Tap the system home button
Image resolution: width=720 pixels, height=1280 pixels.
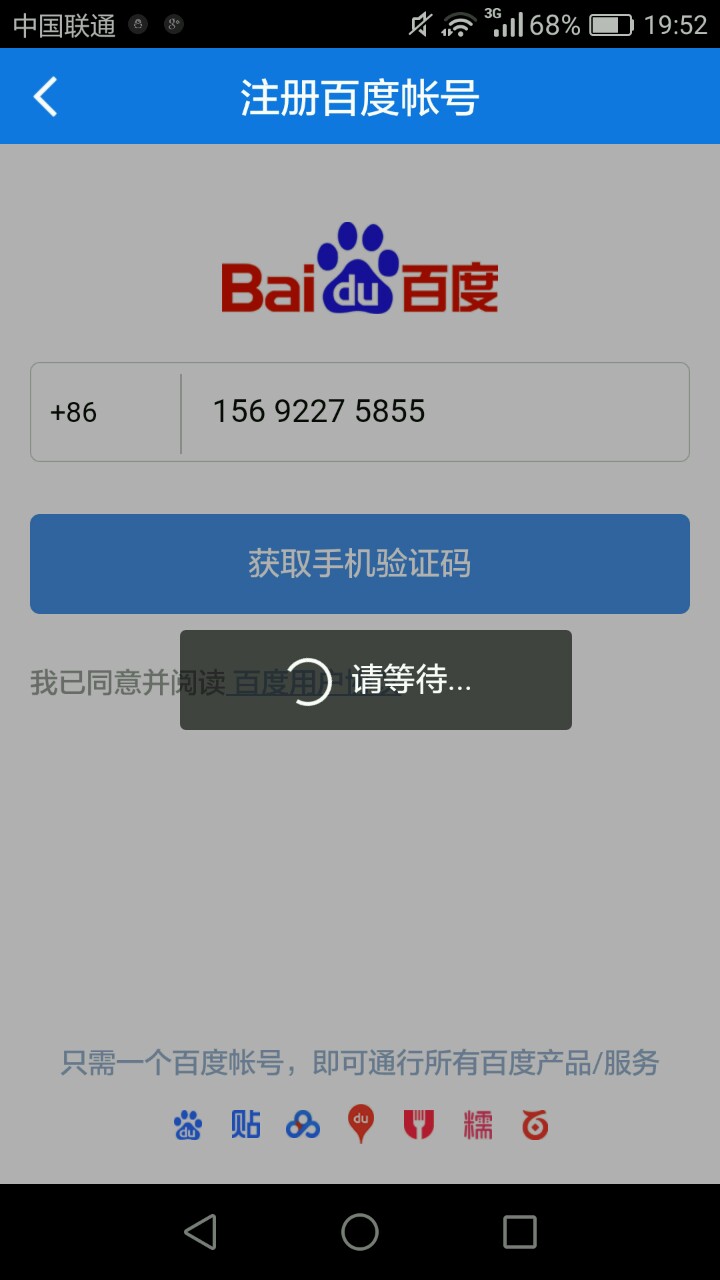360,1232
